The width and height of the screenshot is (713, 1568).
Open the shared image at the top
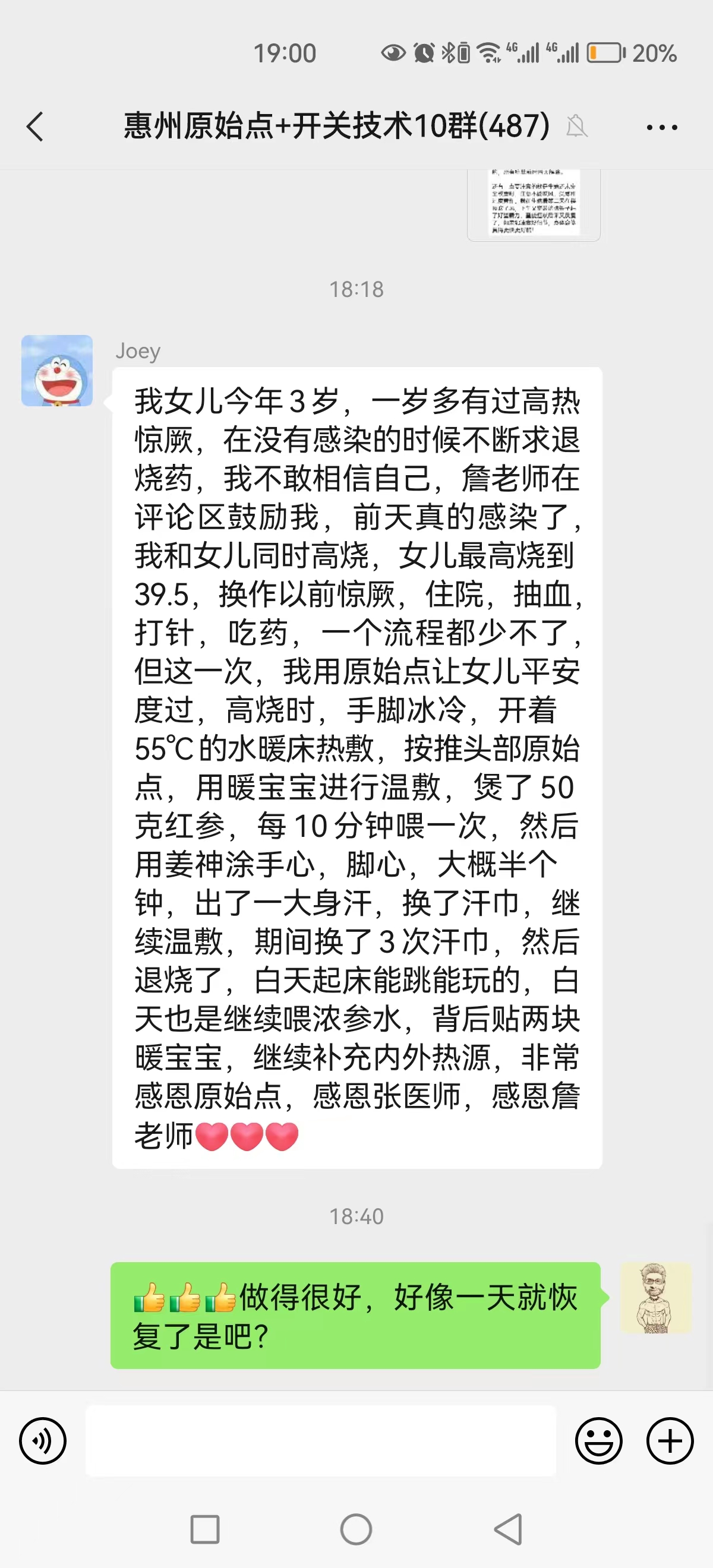pyautogui.click(x=534, y=204)
